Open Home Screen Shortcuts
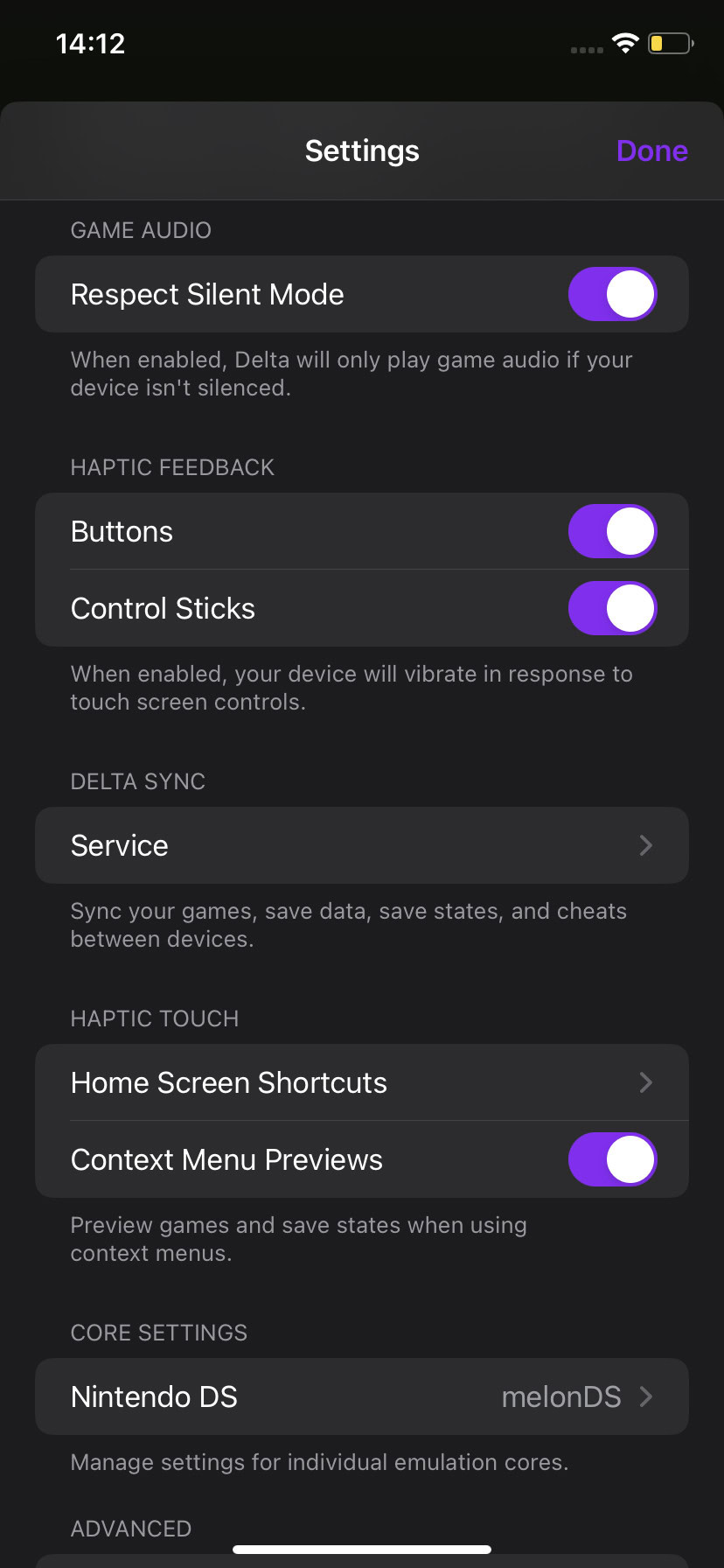 pos(362,1082)
